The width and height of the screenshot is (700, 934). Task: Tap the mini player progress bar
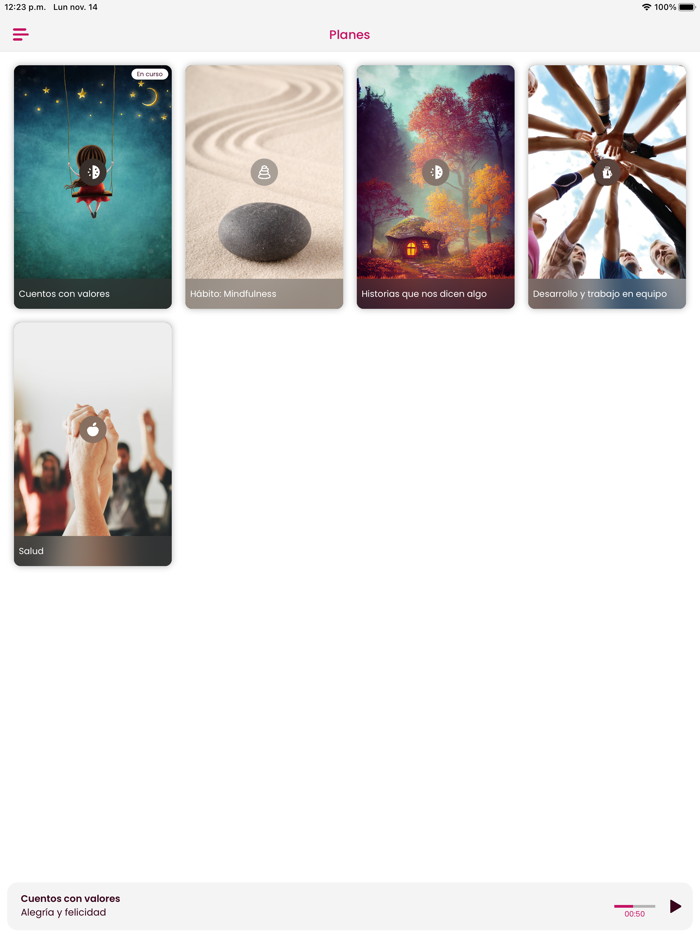[634, 906]
